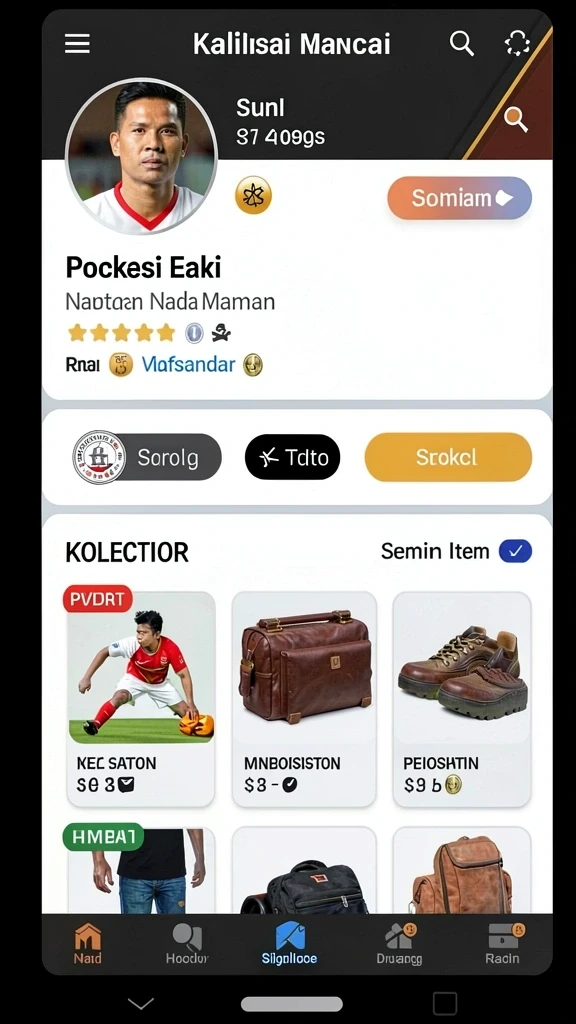The width and height of the screenshot is (576, 1024).
Task: Tap the search icon beside Kalilisai Mancai
Action: pyautogui.click(x=462, y=44)
